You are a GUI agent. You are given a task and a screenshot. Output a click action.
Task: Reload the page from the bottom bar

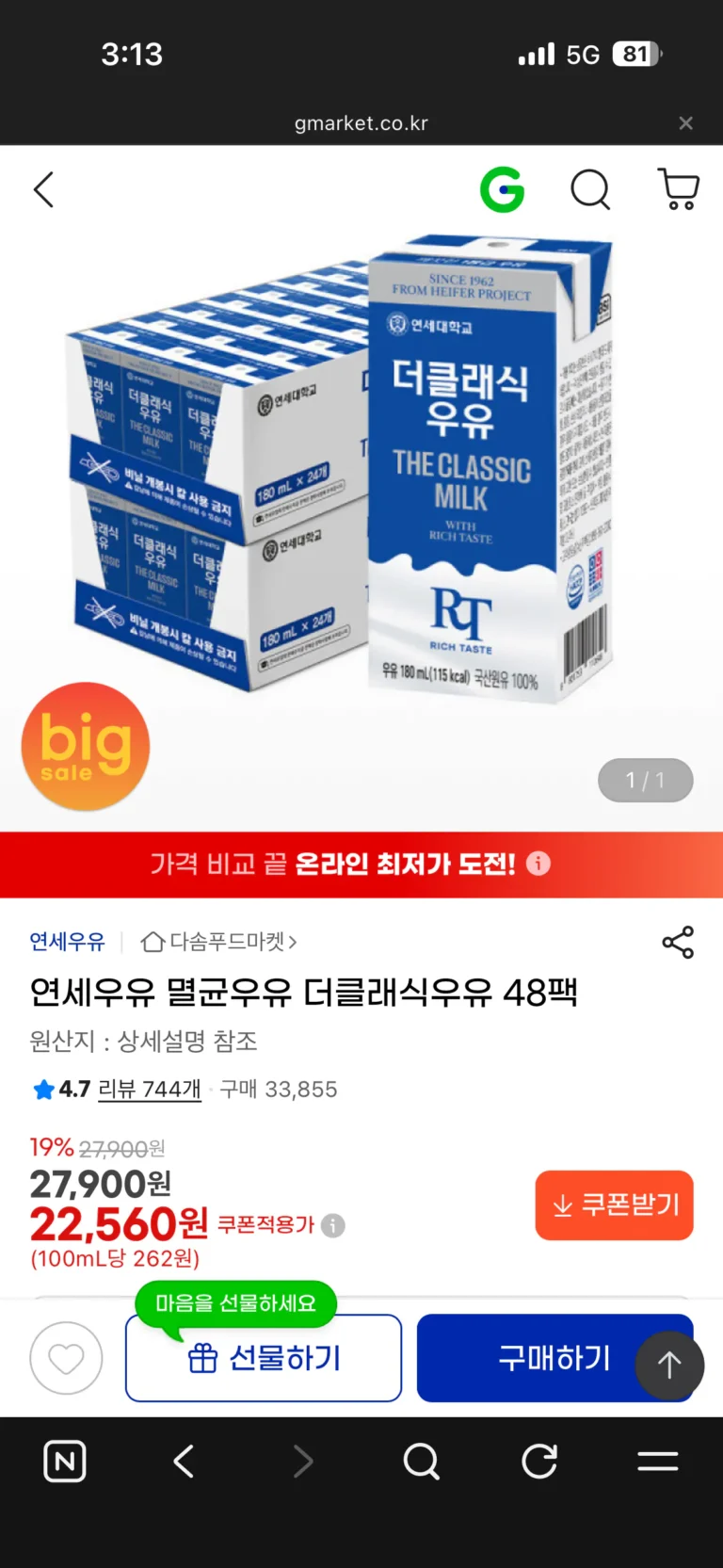click(x=539, y=1462)
